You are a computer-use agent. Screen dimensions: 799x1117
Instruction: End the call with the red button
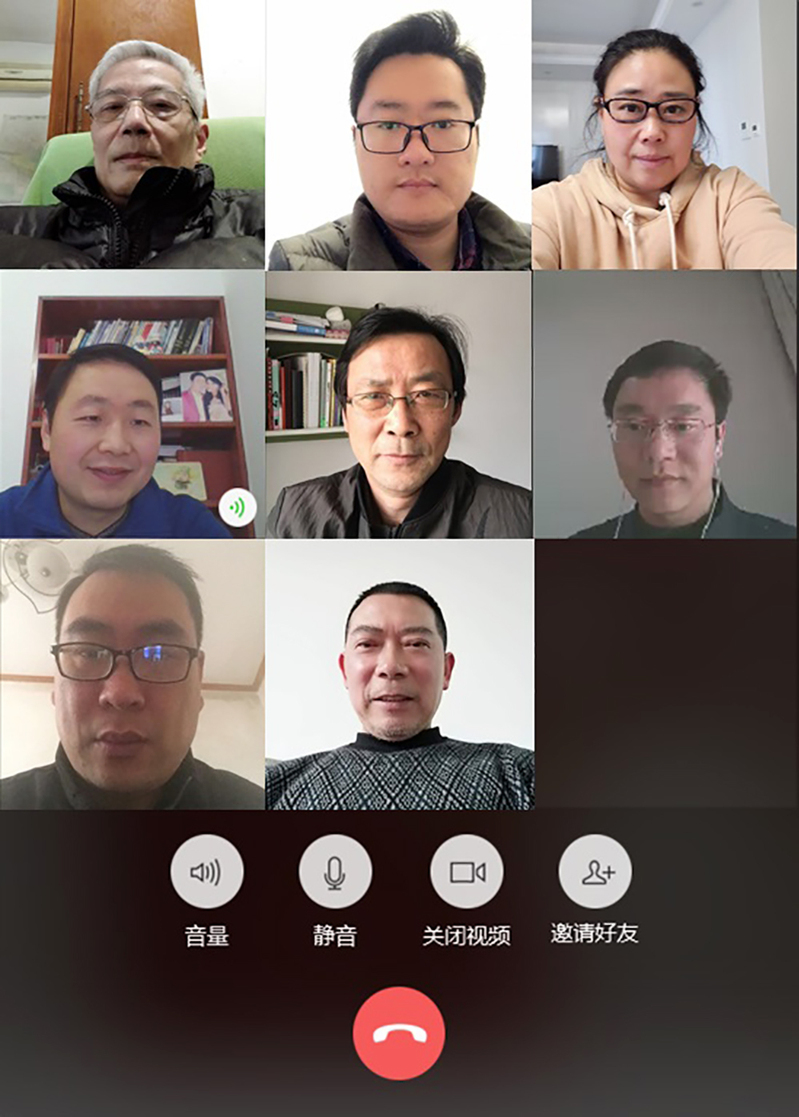[399, 1032]
